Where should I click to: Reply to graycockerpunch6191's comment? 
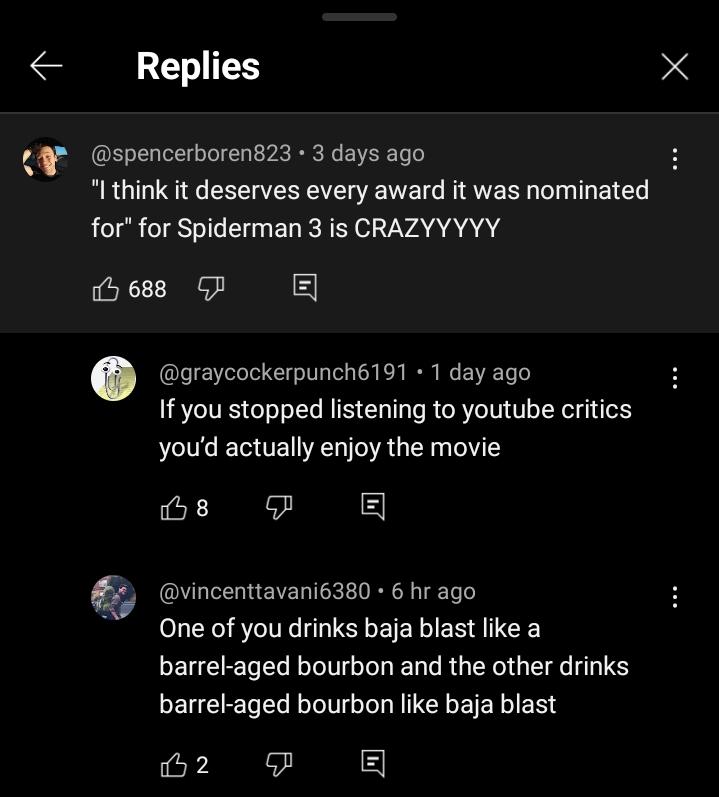click(373, 508)
